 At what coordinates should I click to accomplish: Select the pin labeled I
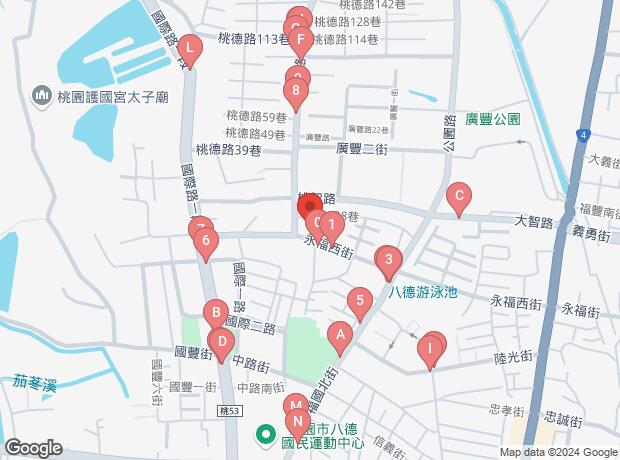pos(430,350)
